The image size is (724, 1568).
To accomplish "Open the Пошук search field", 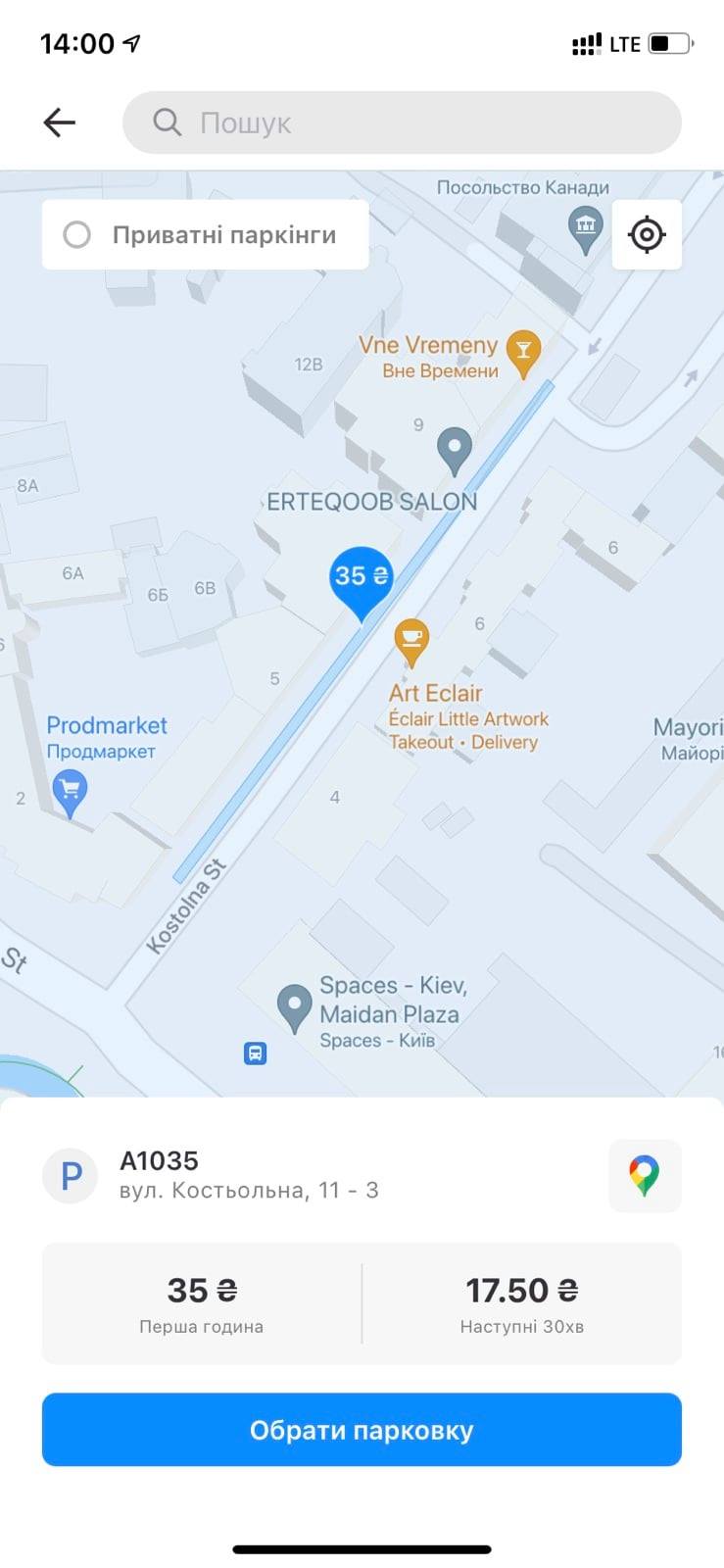I will (402, 122).
